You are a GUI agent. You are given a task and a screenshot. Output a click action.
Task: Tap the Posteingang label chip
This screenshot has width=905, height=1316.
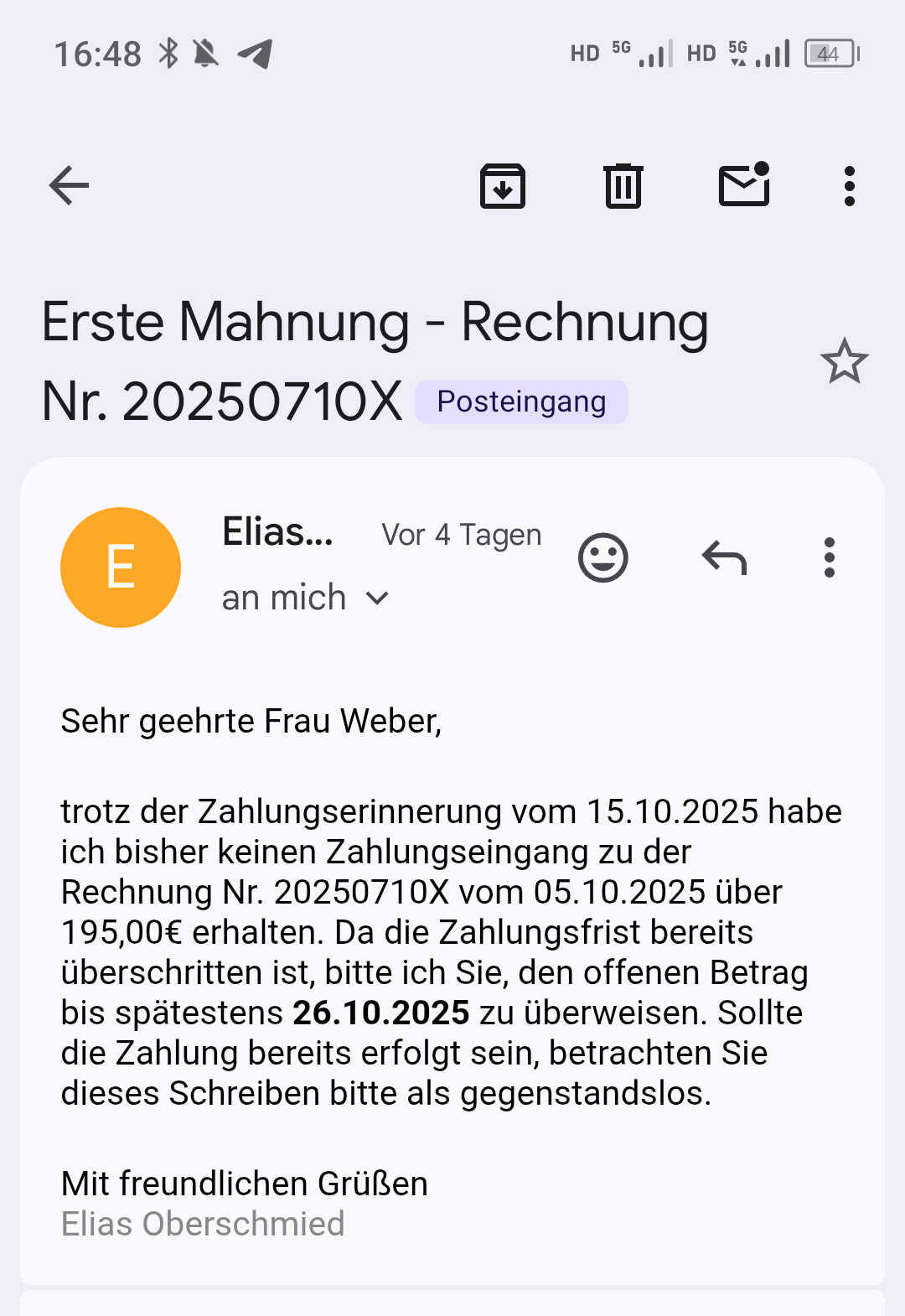[x=521, y=402]
